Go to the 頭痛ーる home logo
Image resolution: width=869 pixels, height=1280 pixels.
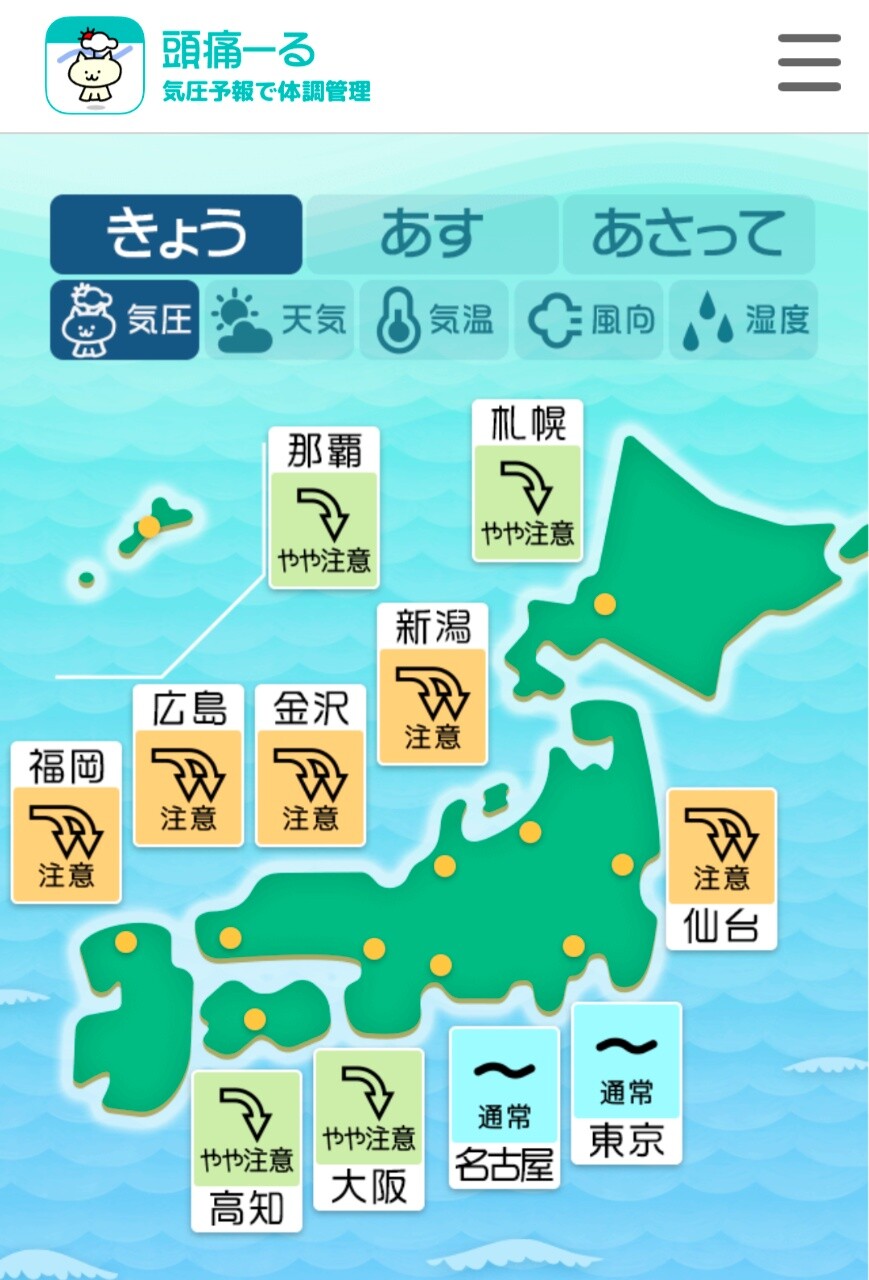coord(209,65)
